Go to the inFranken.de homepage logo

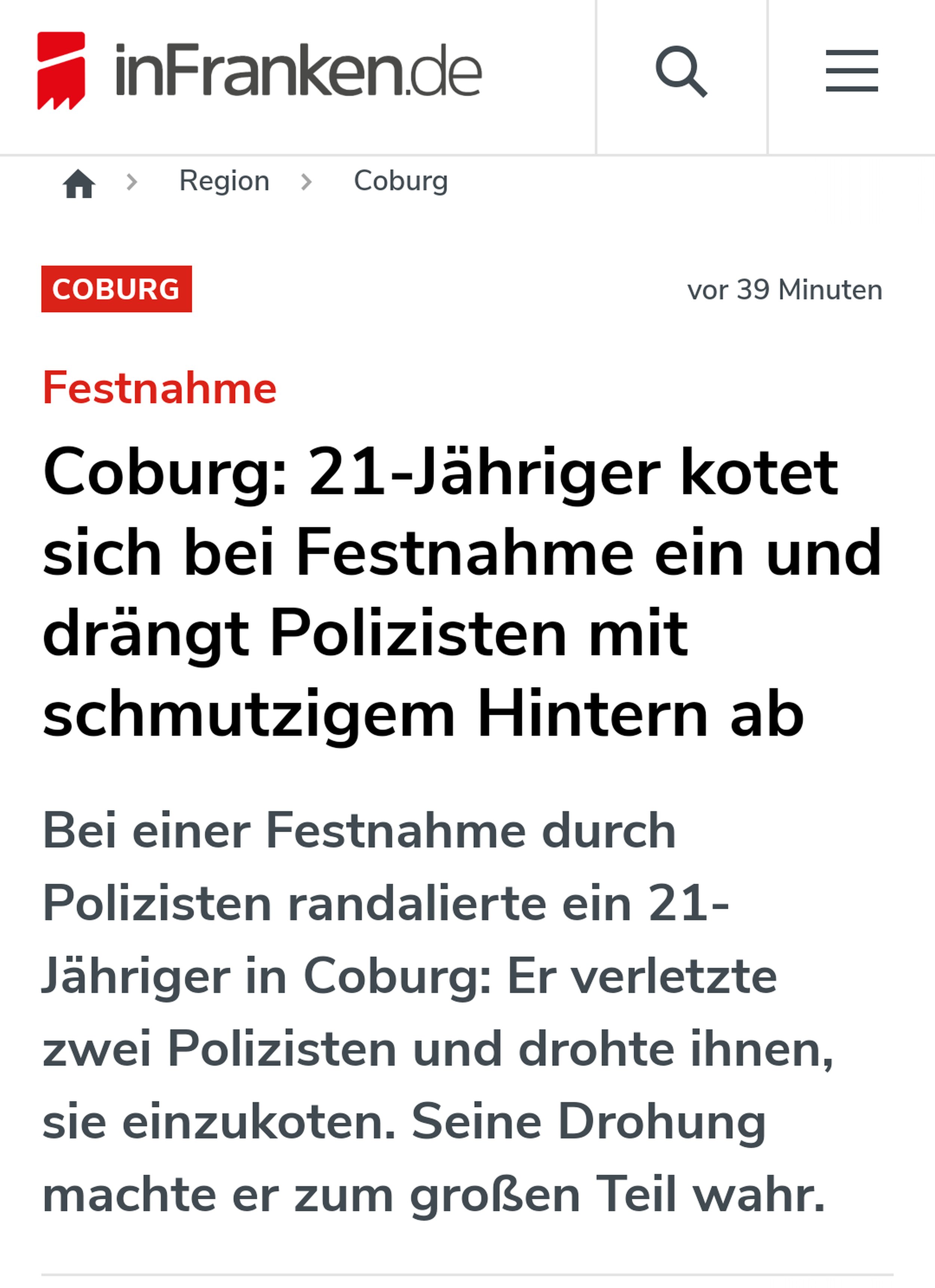pyautogui.click(x=259, y=71)
